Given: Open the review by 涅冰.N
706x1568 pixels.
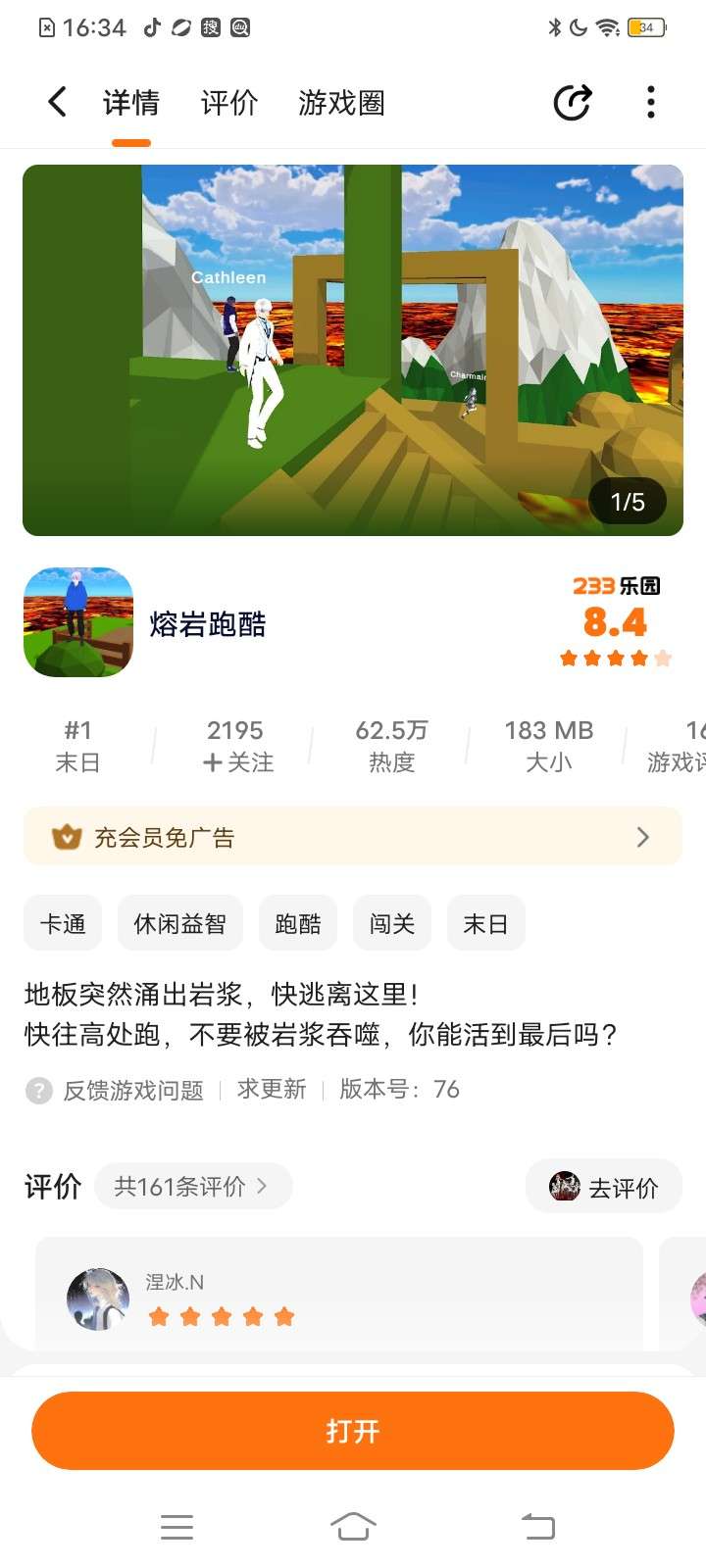Looking at the screenshot, I should click(x=339, y=1294).
